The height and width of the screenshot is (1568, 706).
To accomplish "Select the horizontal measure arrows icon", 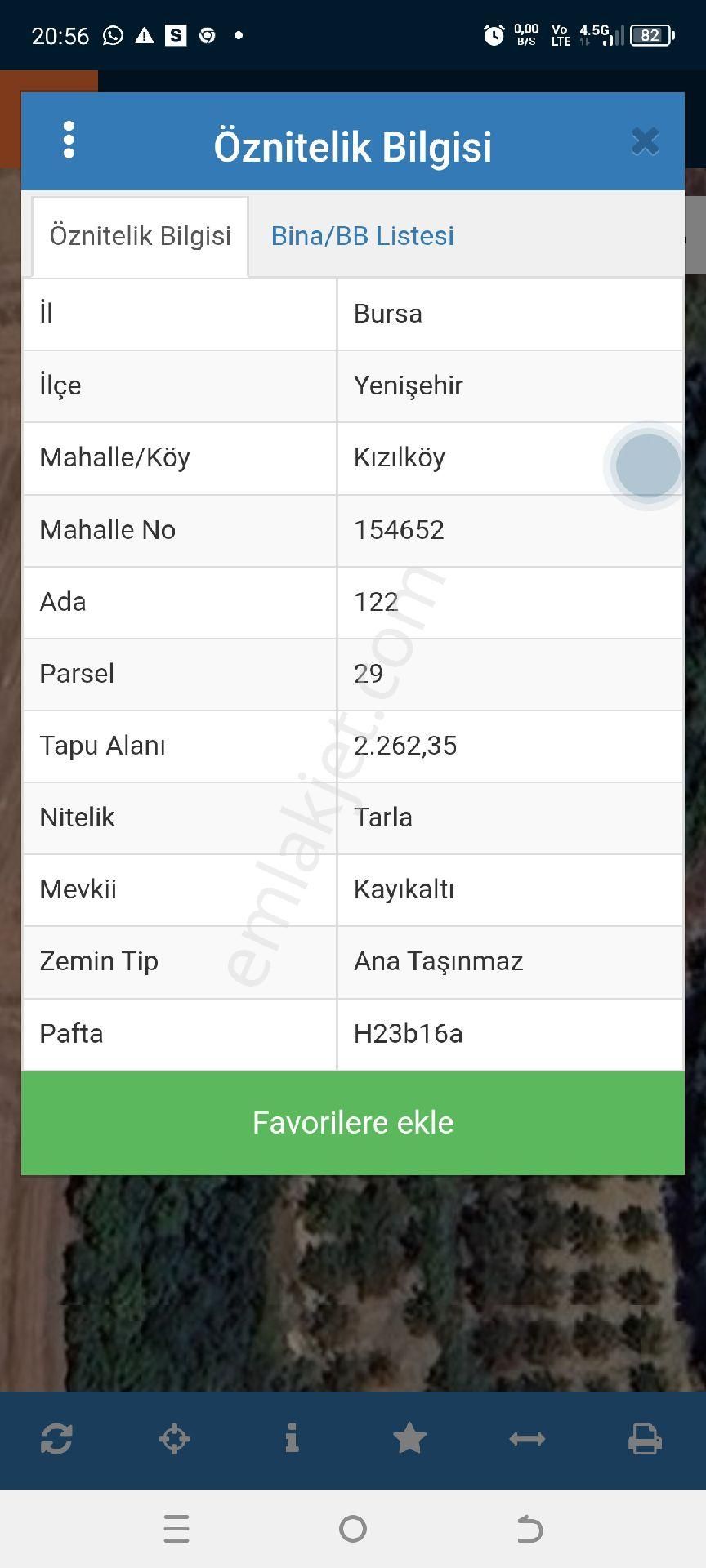I will pyautogui.click(x=527, y=1440).
